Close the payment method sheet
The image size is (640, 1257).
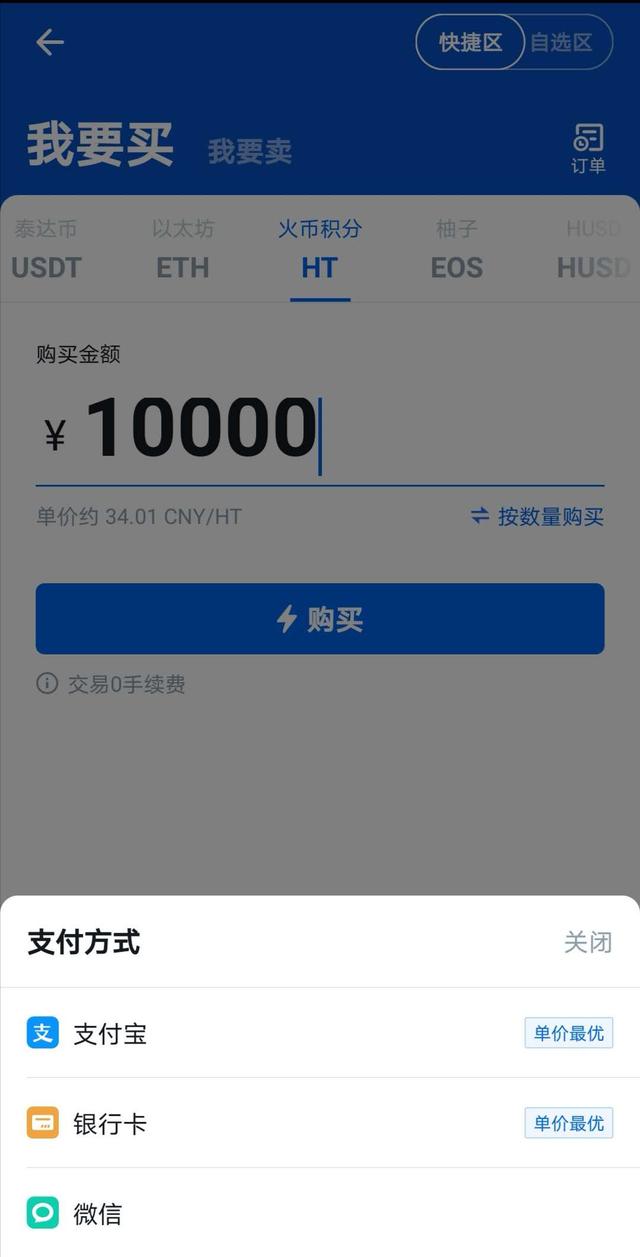click(587, 942)
